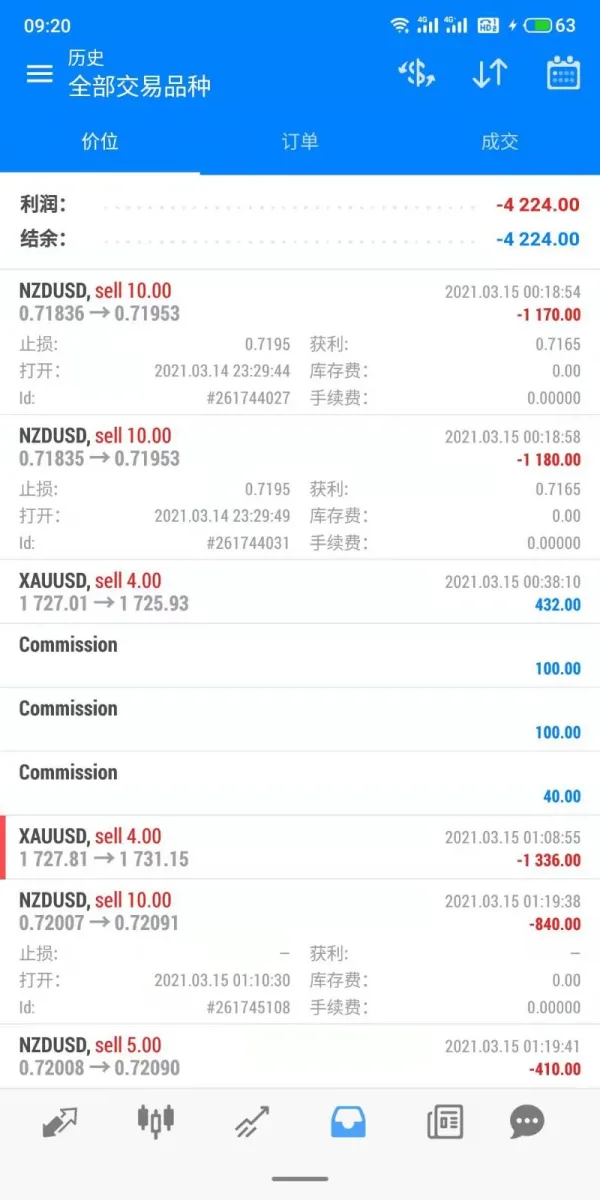
Task: Open the hamburger drawer menu
Action: 39,74
